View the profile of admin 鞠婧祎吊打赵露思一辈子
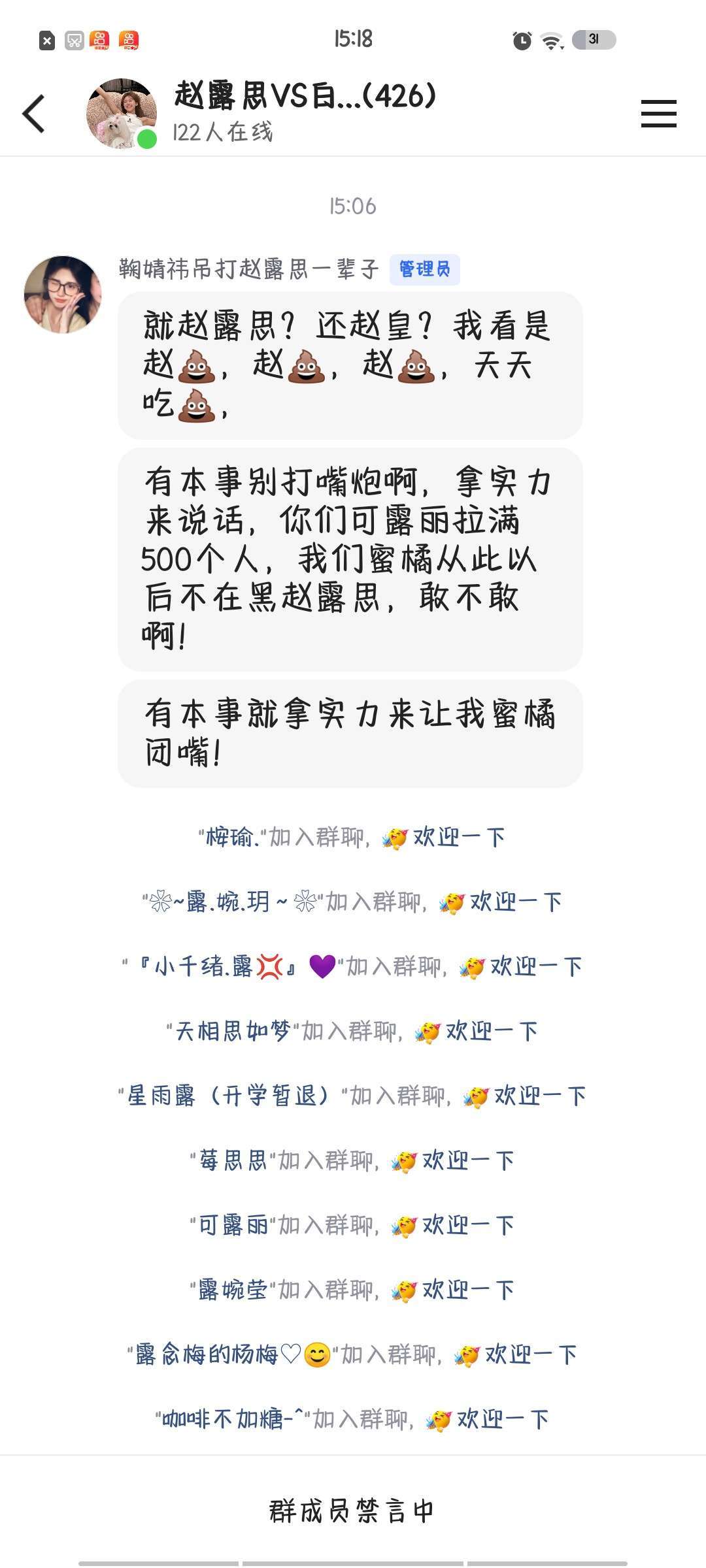This screenshot has height=1568, width=706. pos(63,295)
